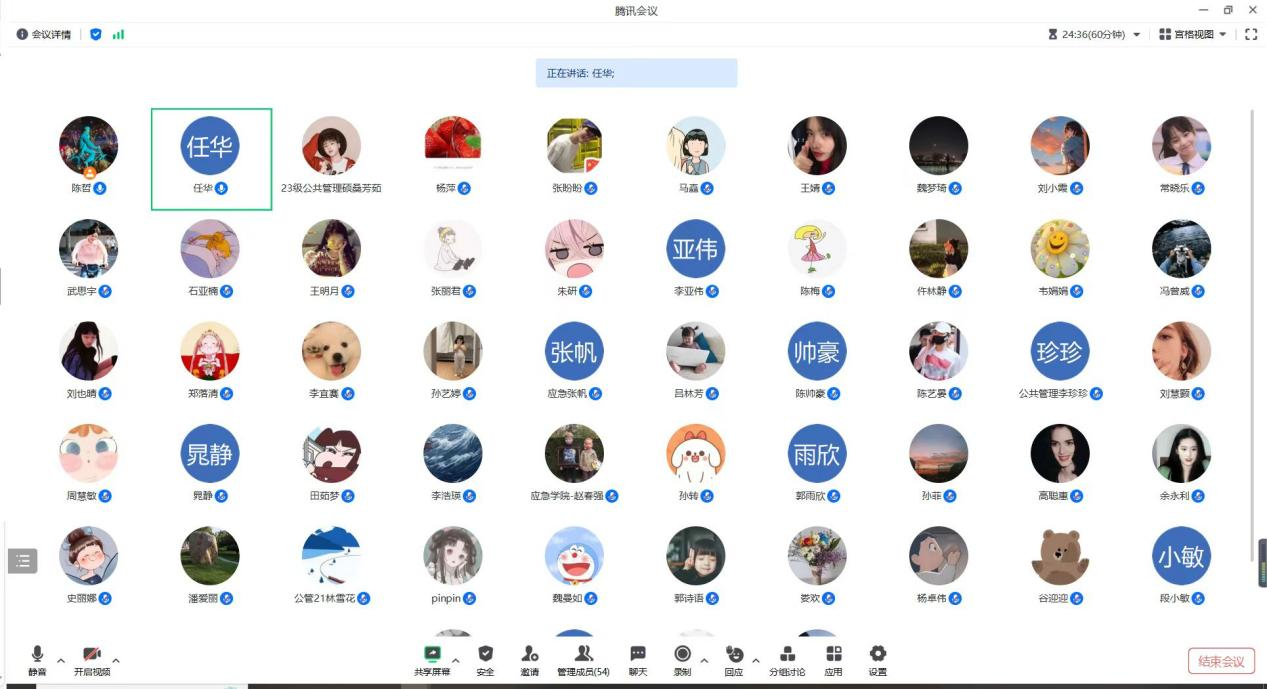The width and height of the screenshot is (1267, 689).
Task: Close the 腾讯会议 window
Action: [1252, 10]
